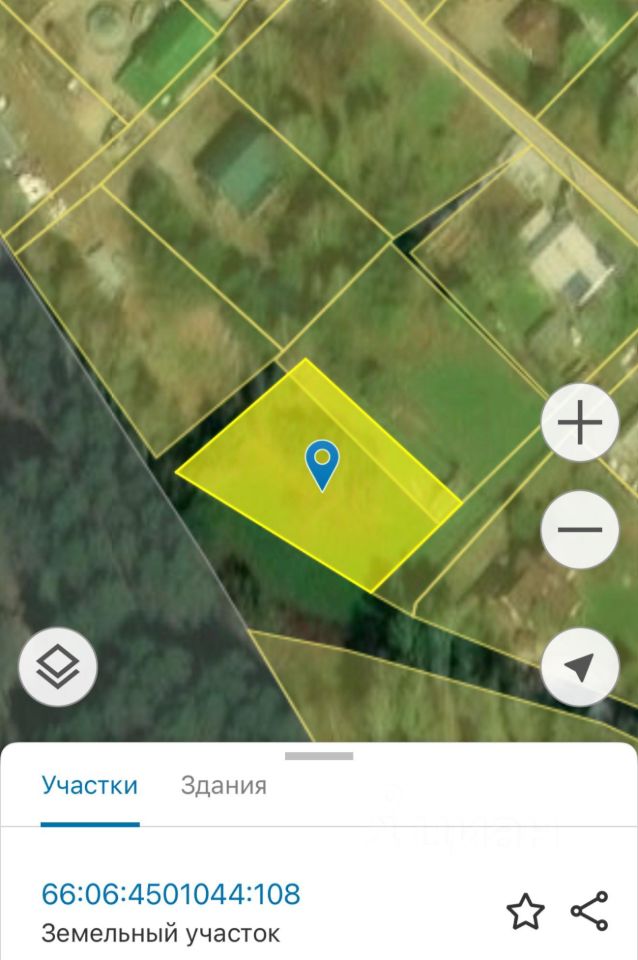Tap the blue location pin on the parcel
Image resolution: width=638 pixels, height=960 pixels.
click(x=321, y=464)
